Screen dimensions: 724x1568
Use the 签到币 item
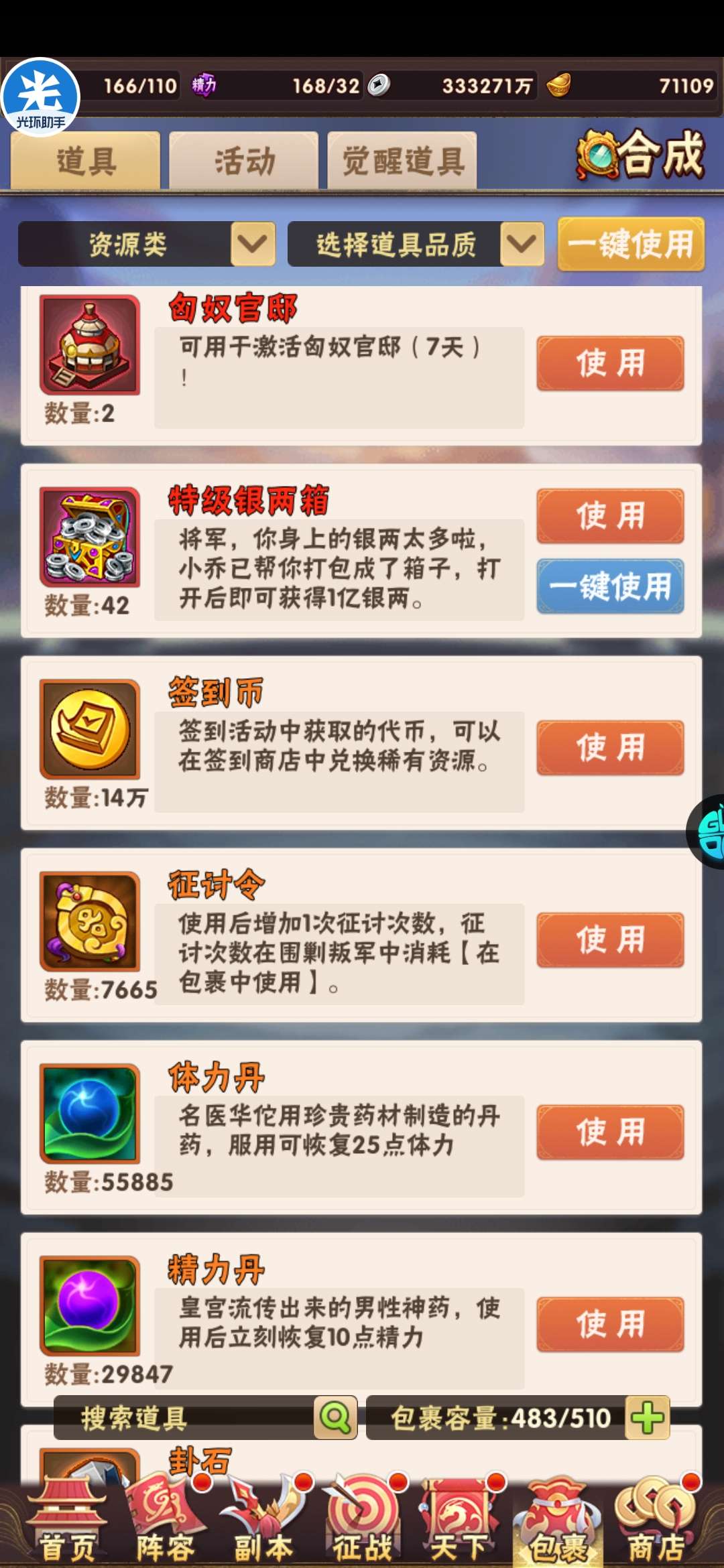point(610,748)
